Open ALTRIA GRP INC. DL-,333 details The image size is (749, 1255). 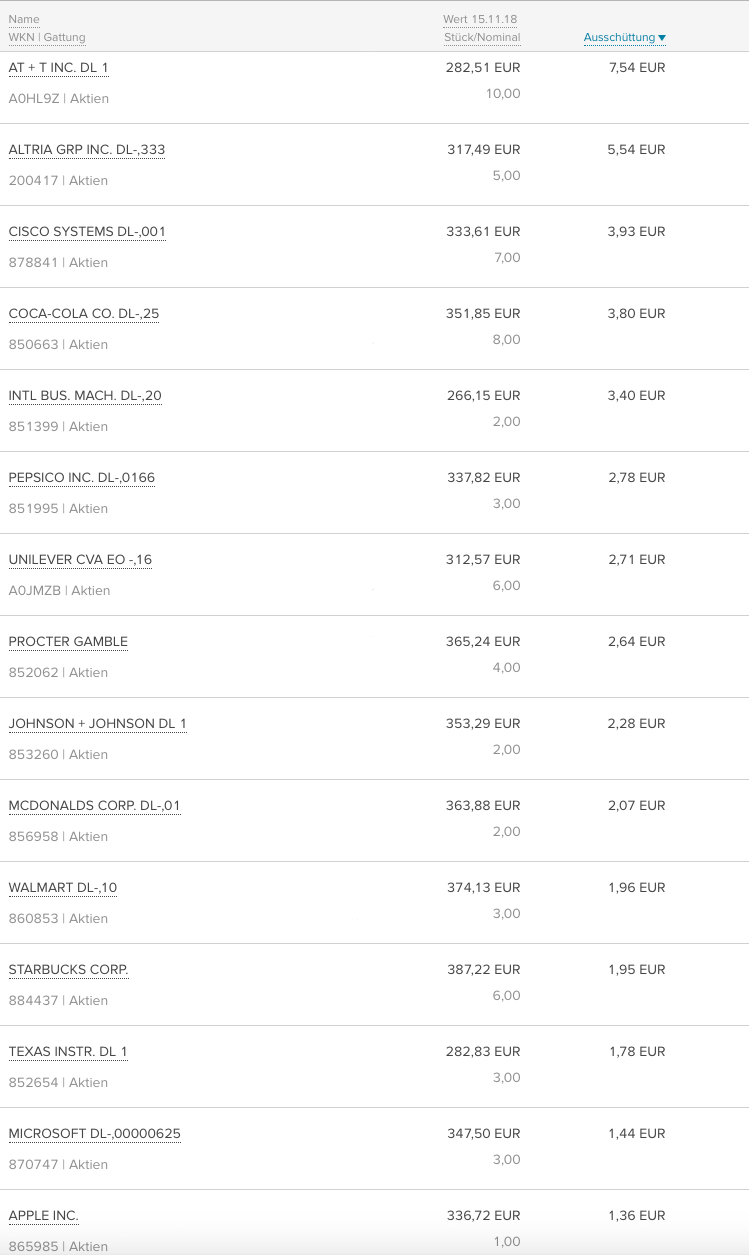[87, 150]
